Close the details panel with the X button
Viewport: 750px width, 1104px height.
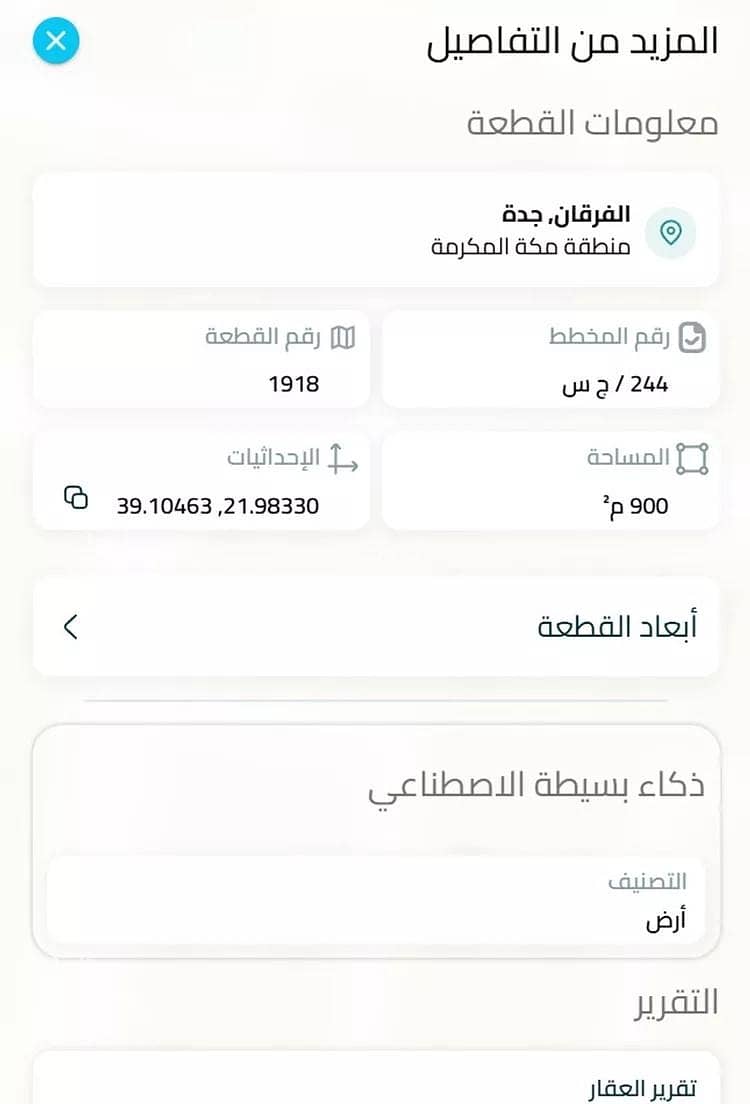[55, 41]
